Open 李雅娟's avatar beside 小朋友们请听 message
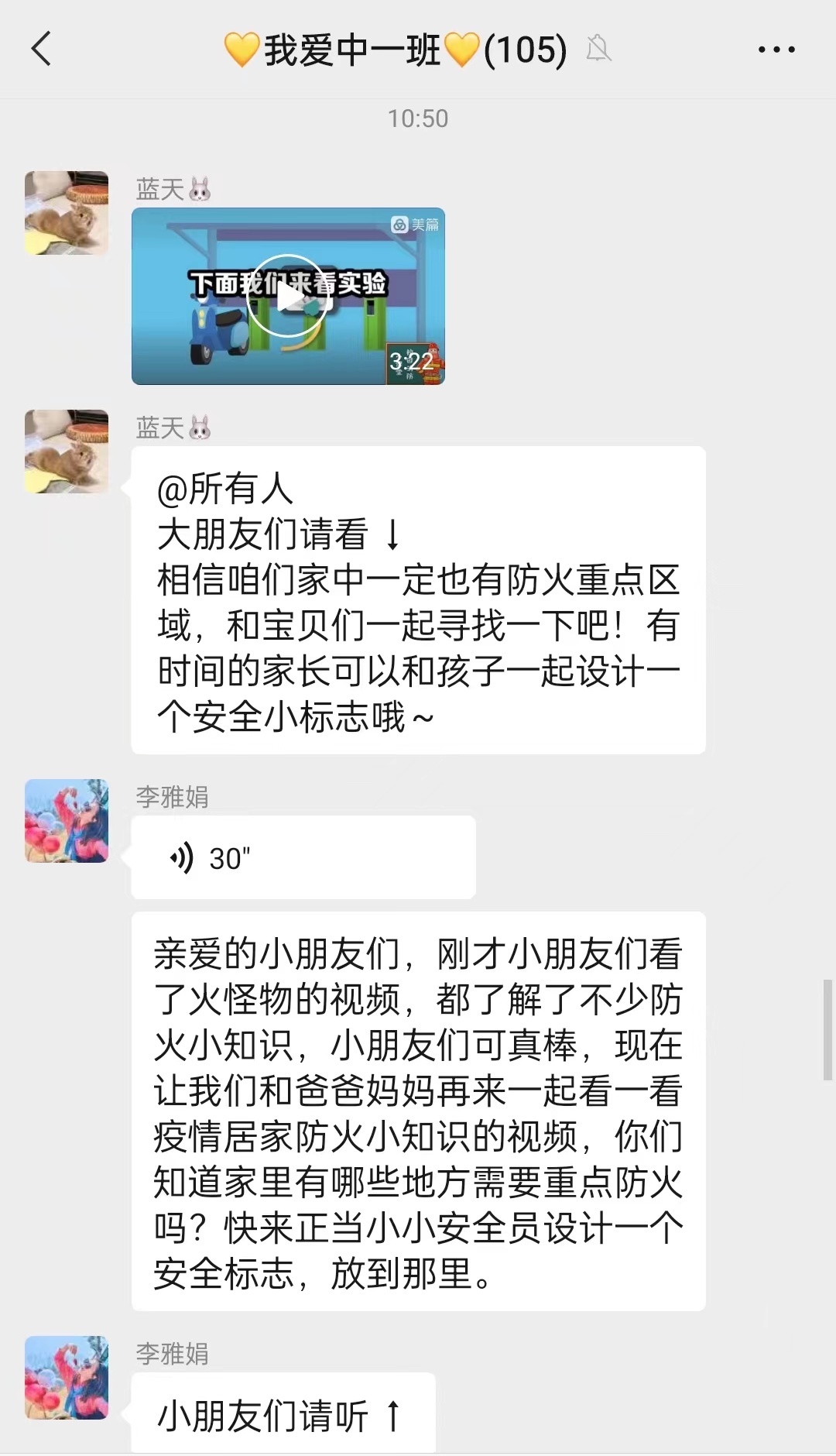Image resolution: width=836 pixels, height=1456 pixels. tap(67, 1377)
